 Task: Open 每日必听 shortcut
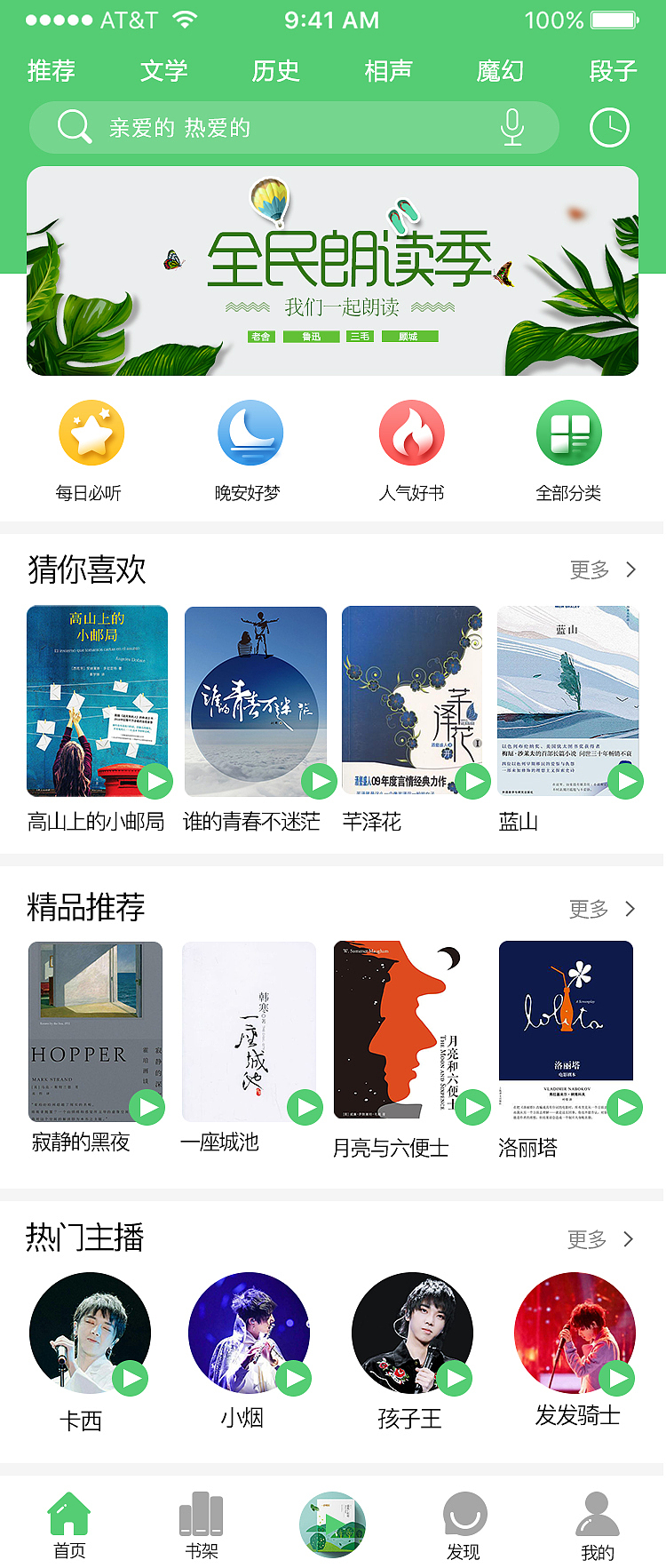click(91, 433)
